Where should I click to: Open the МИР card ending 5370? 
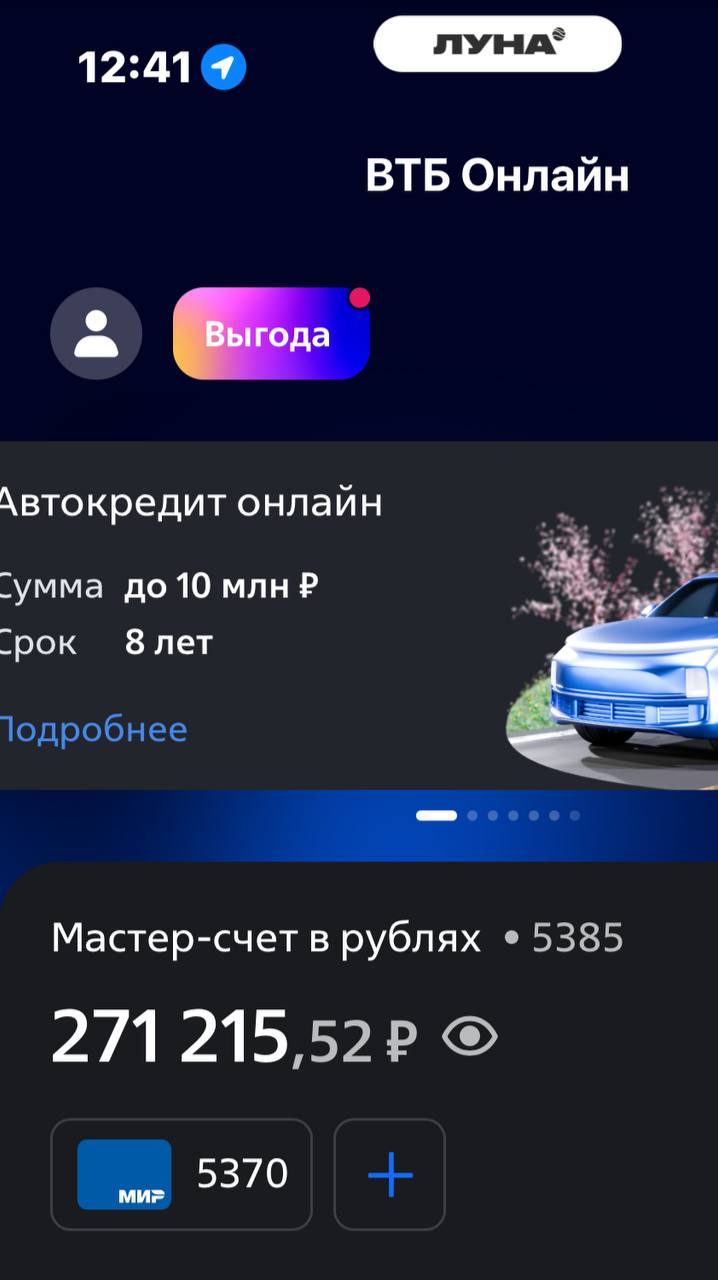point(181,1174)
